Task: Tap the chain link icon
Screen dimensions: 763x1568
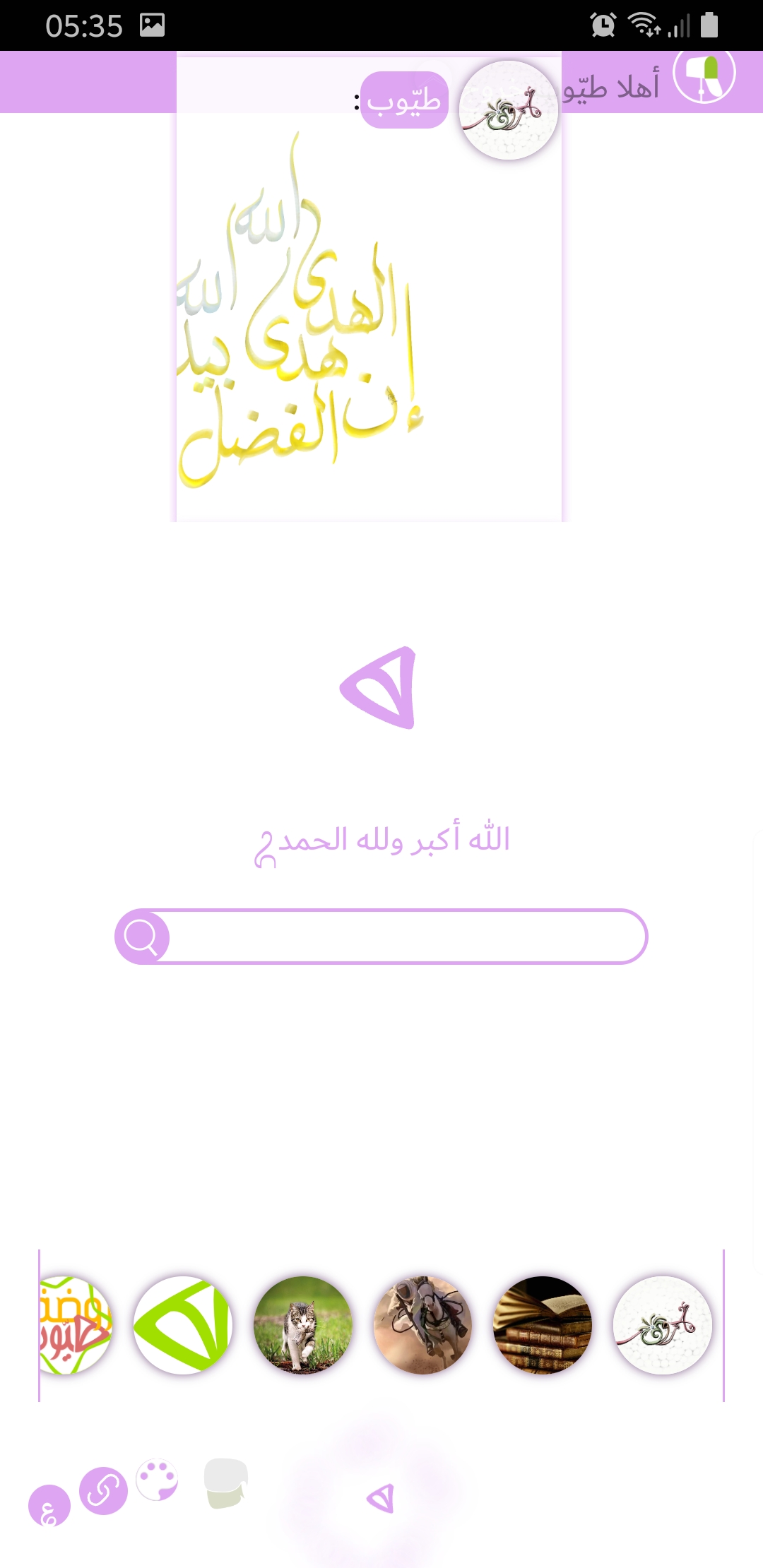Action: pyautogui.click(x=103, y=1491)
